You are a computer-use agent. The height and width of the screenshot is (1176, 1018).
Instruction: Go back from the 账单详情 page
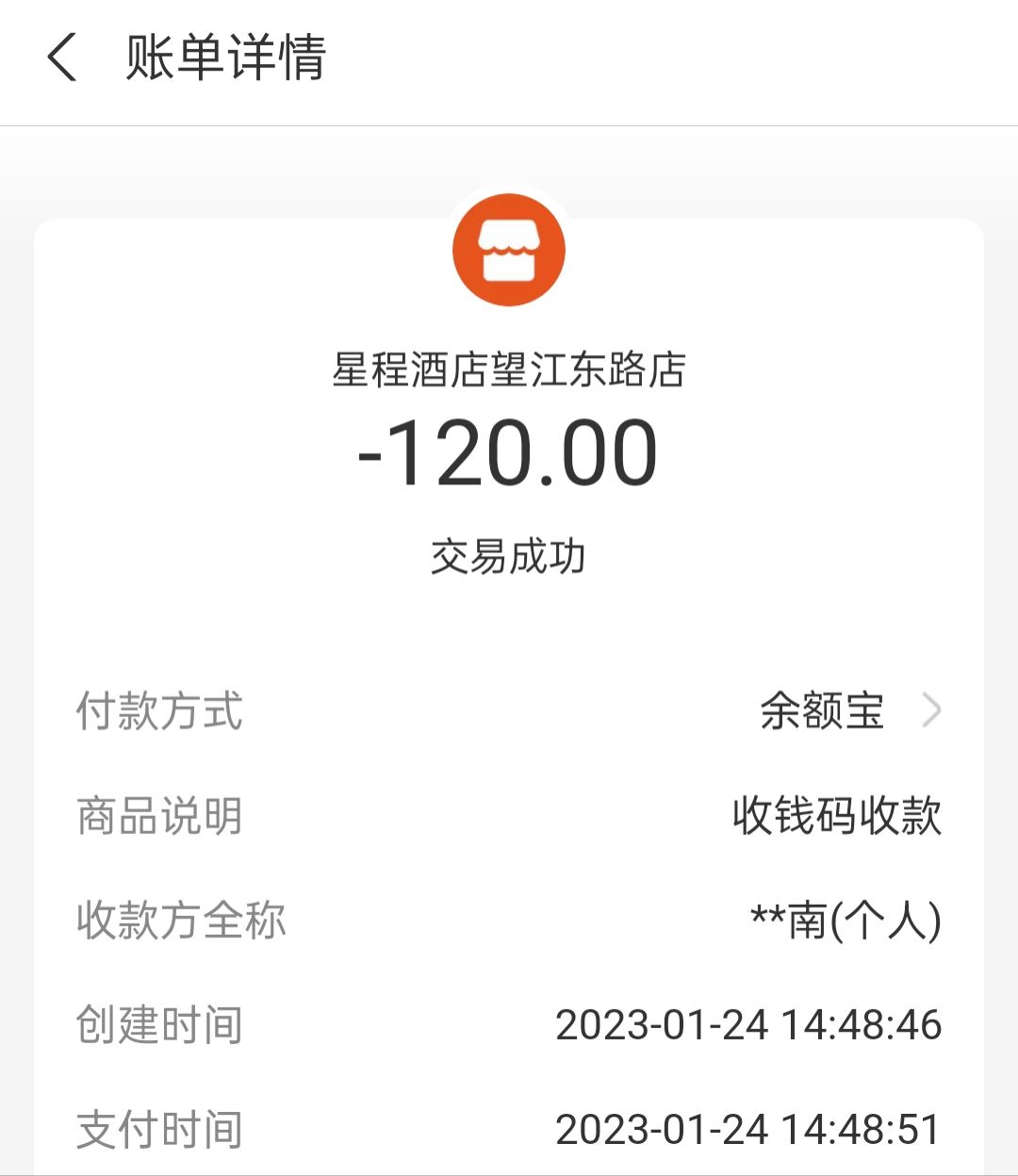62,57
